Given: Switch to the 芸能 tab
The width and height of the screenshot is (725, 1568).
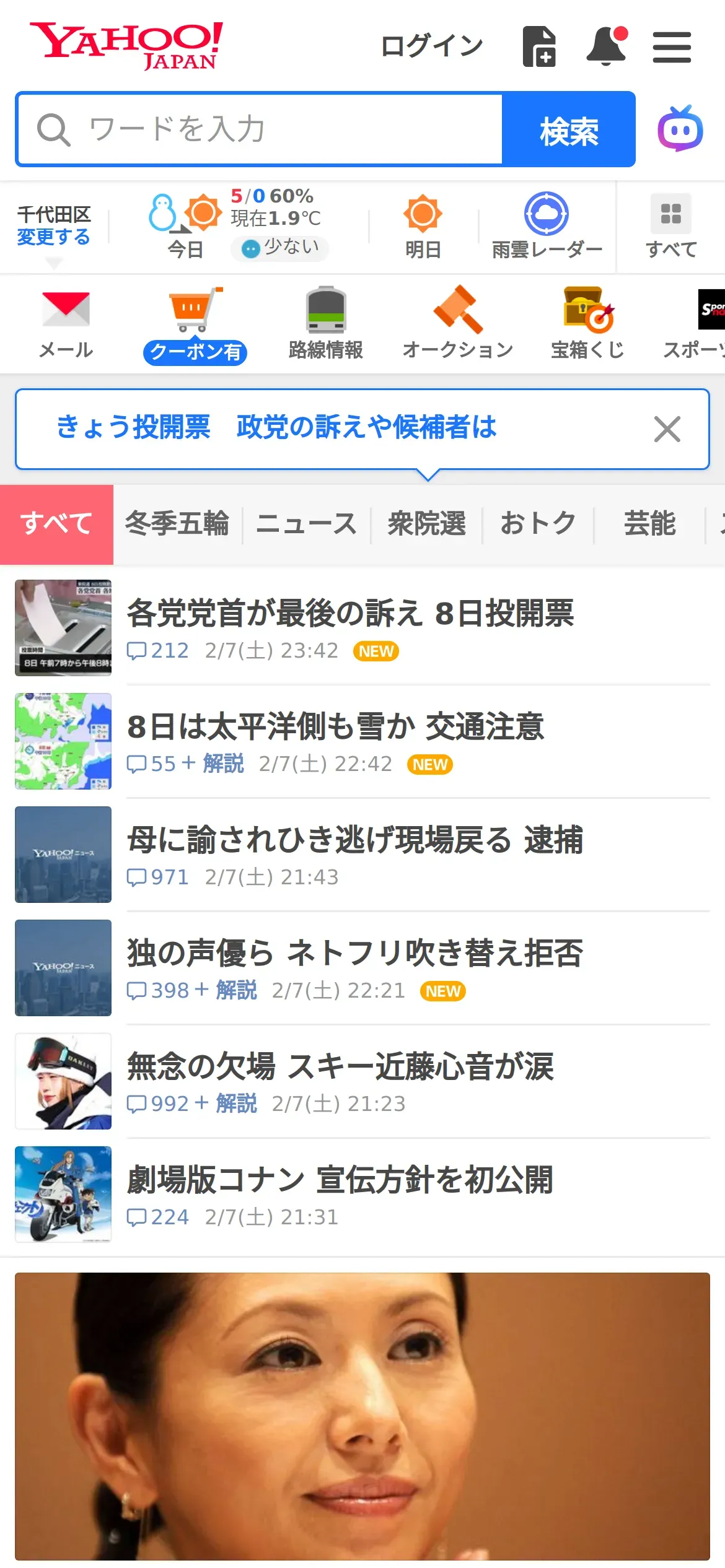Looking at the screenshot, I should pyautogui.click(x=649, y=524).
